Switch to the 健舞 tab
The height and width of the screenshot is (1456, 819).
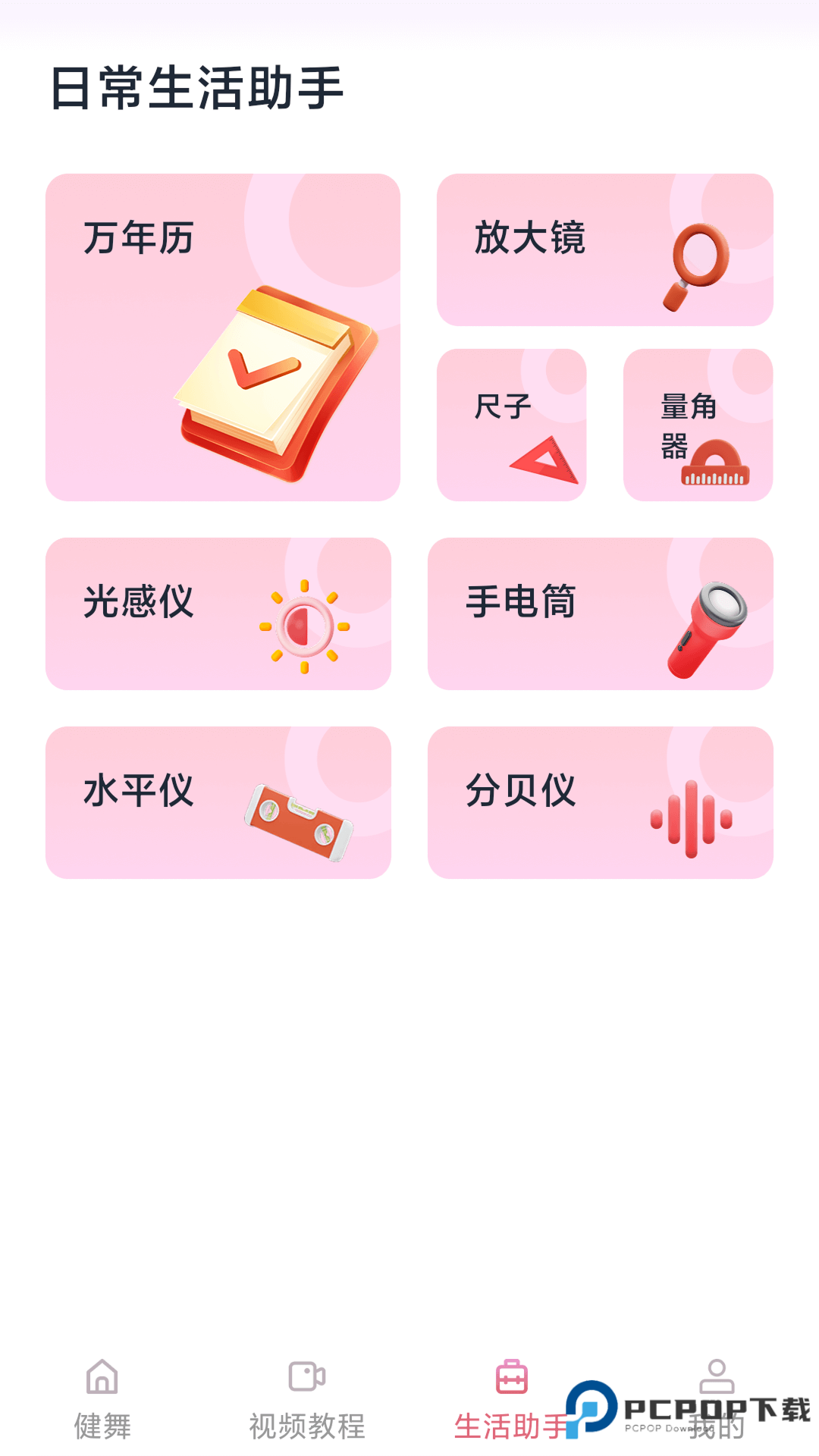pos(103,1426)
